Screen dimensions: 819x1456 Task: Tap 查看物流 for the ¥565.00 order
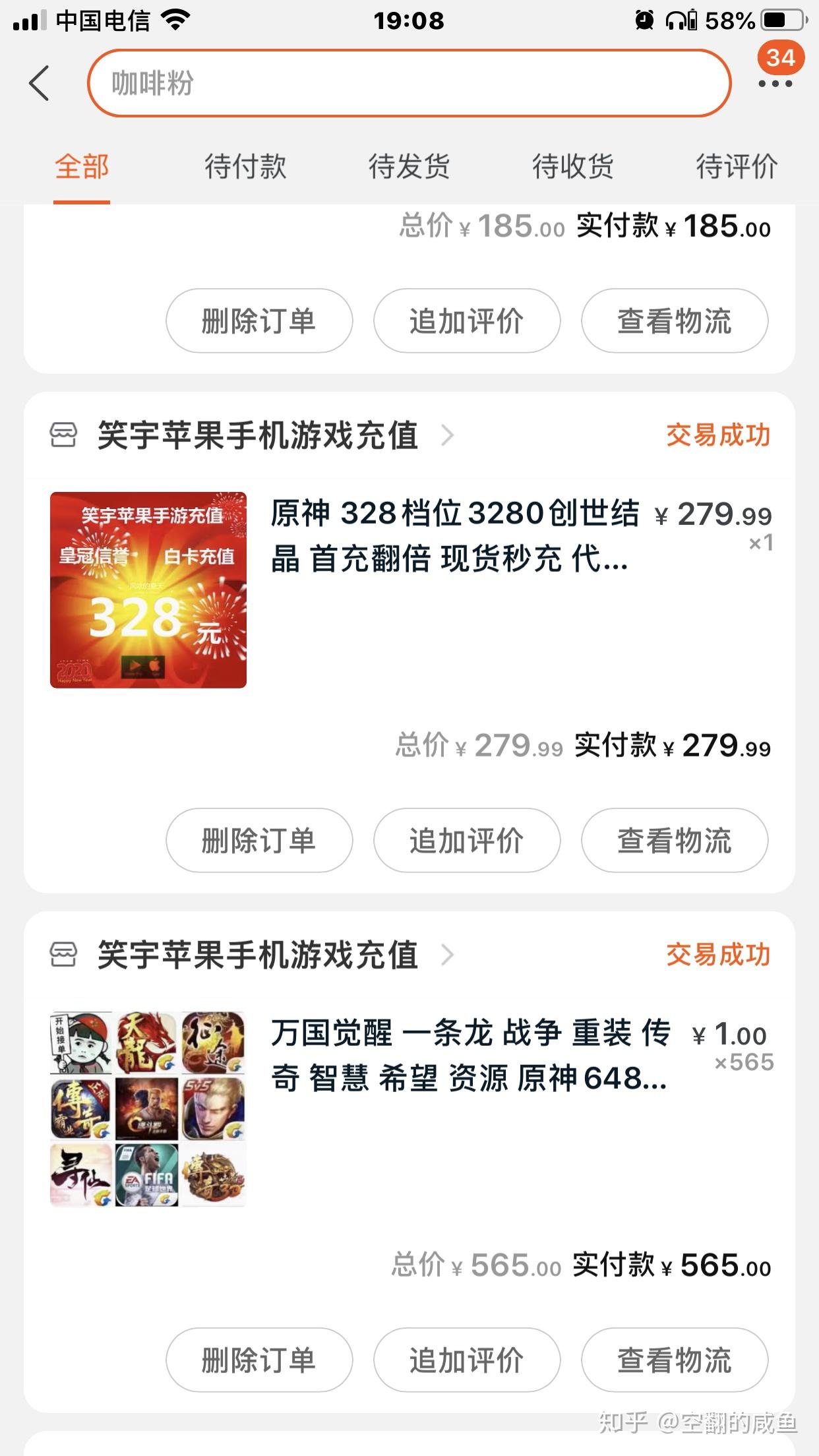point(675,1360)
